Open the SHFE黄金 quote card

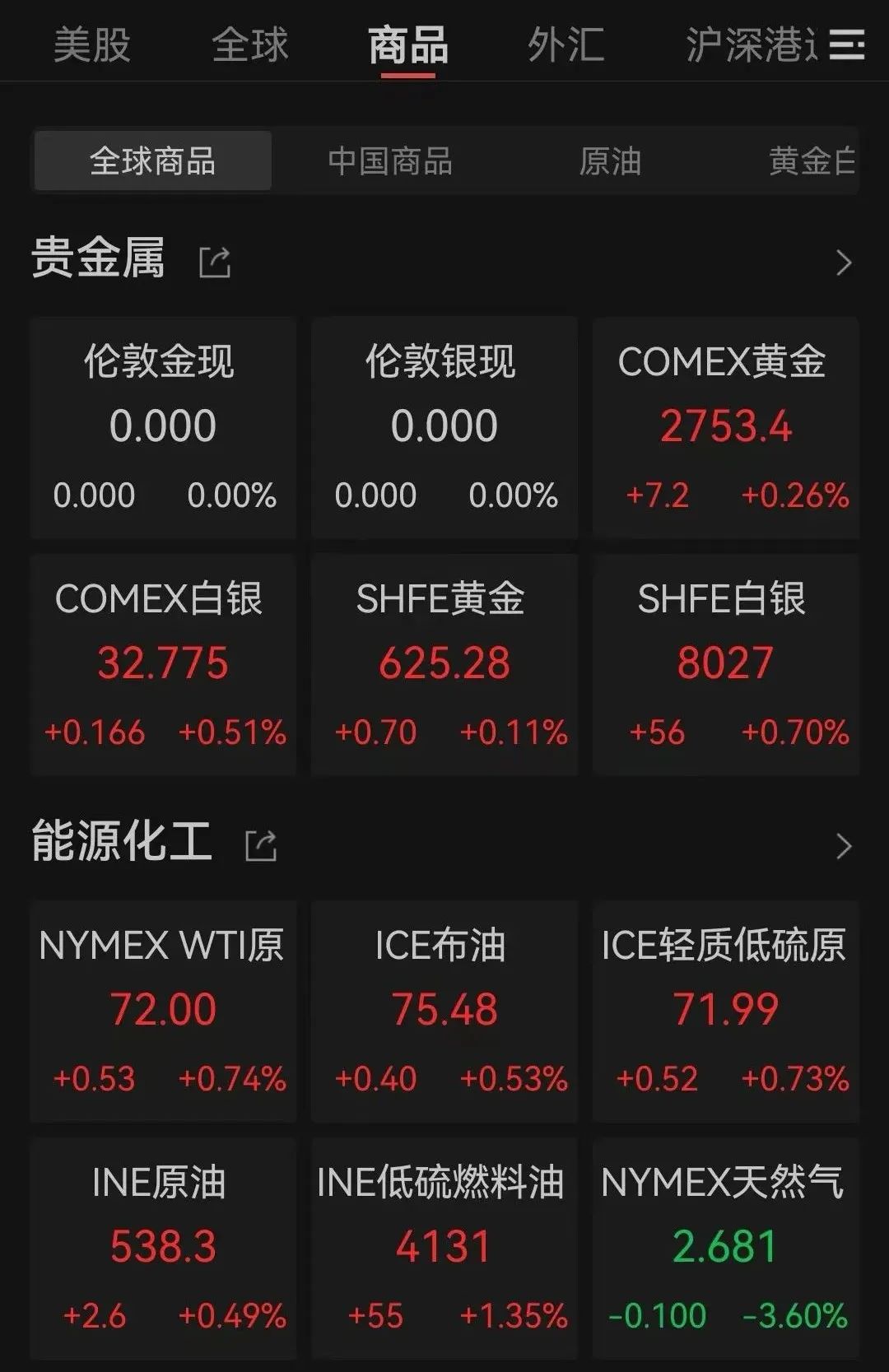coord(444,665)
